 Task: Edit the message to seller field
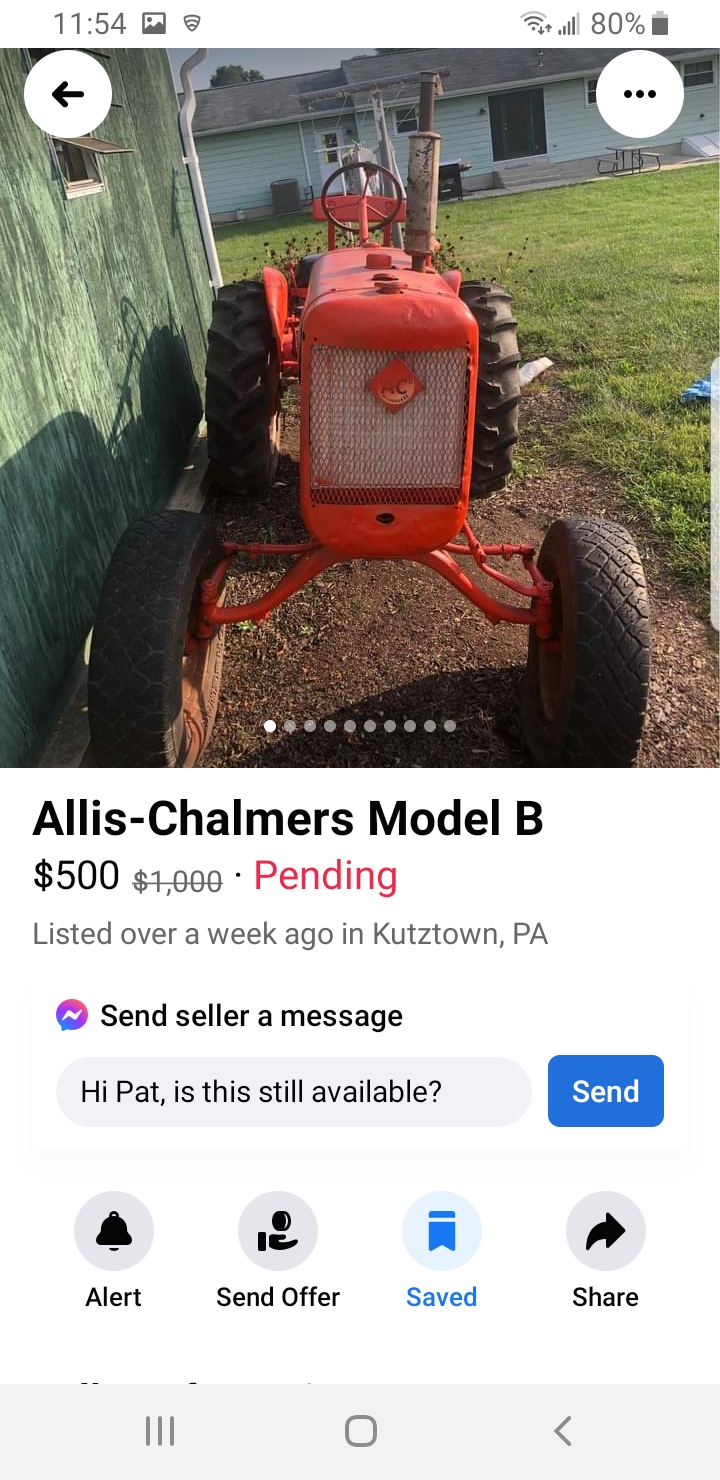tap(293, 1091)
